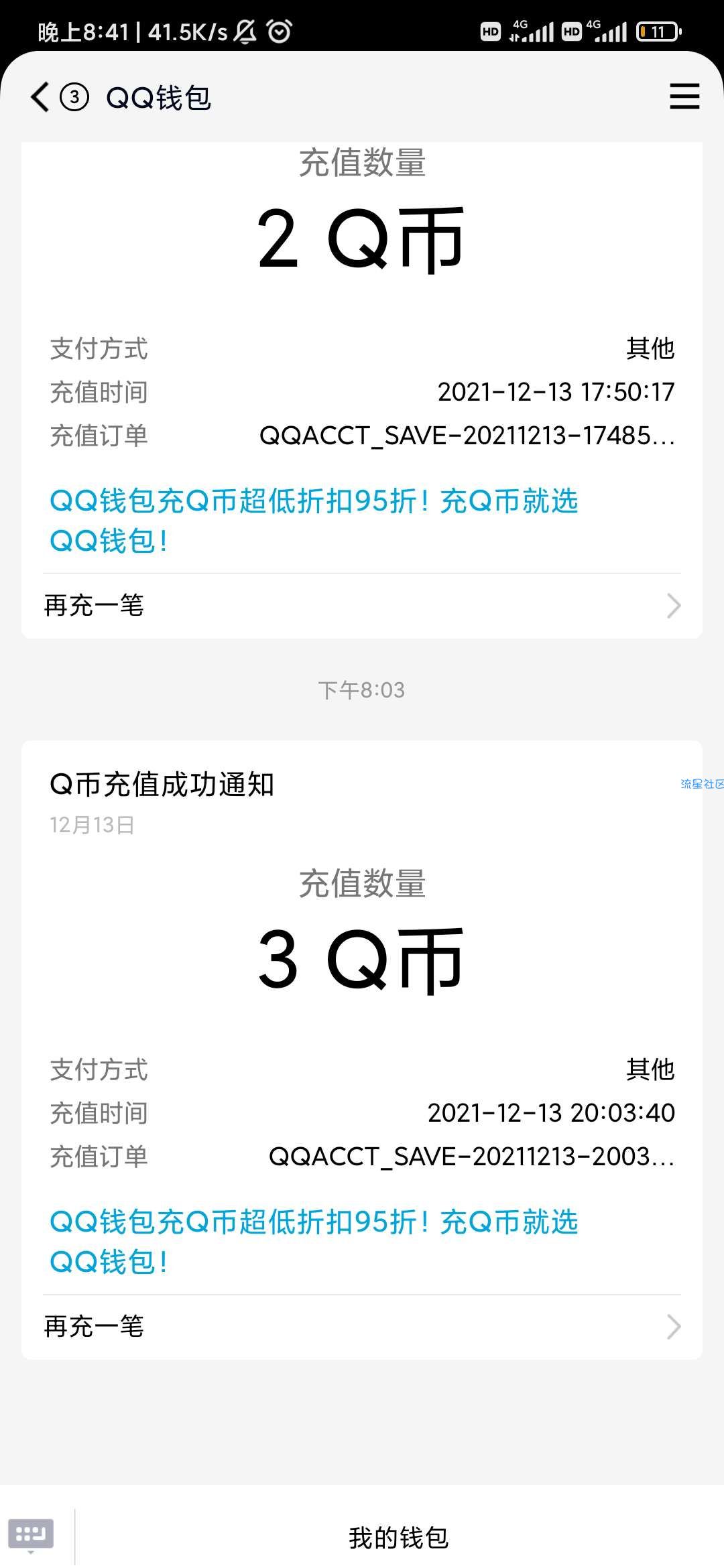
Task: Open the 95折 promo link in 3 Q币 card
Action: tap(314, 1242)
